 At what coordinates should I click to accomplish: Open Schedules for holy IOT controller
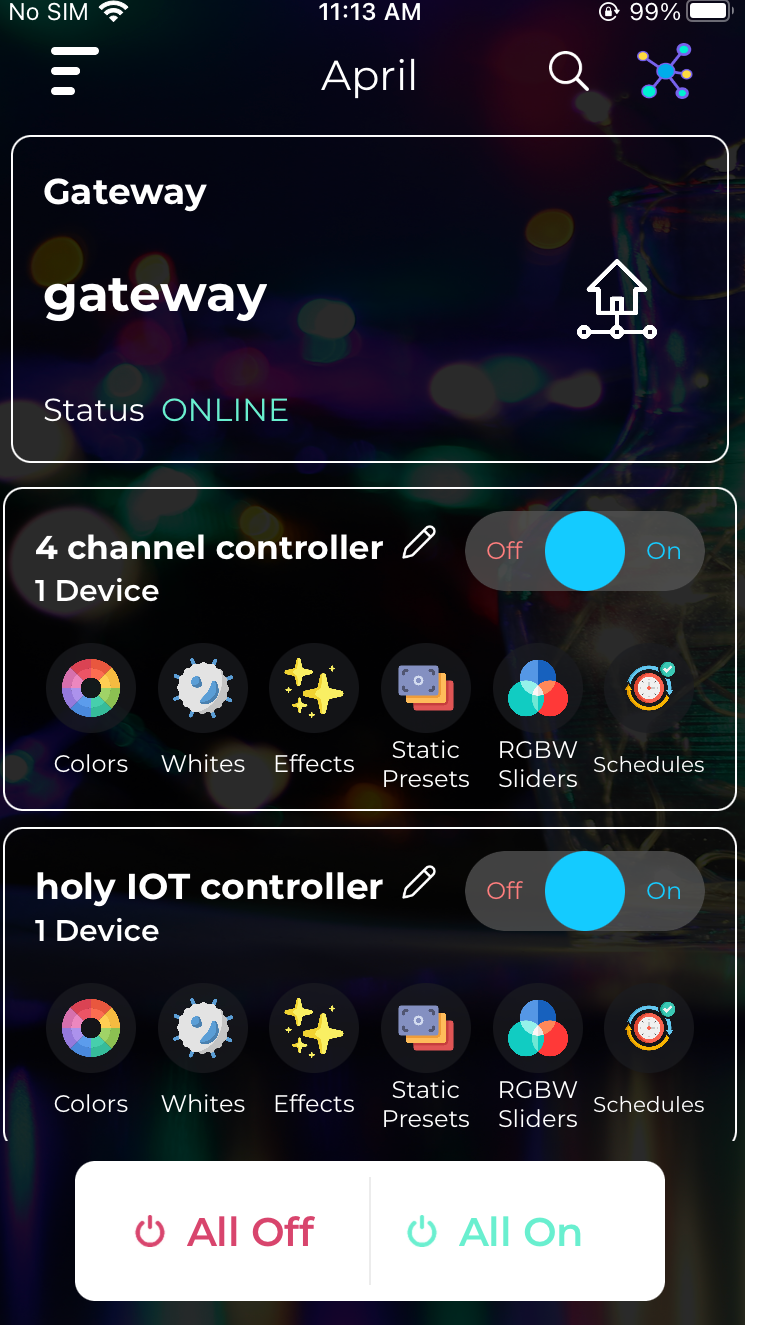(x=649, y=1028)
